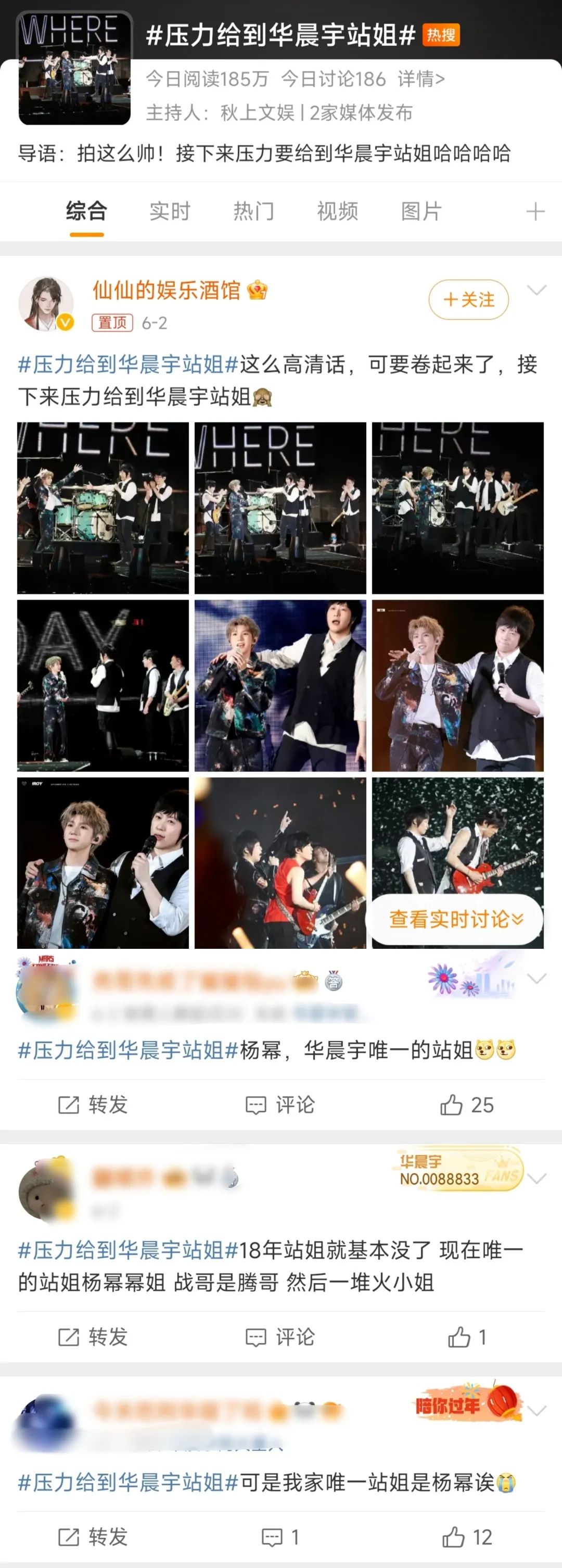The image size is (562, 1568).
Task: Open the topic cover image at top
Action: point(75,69)
